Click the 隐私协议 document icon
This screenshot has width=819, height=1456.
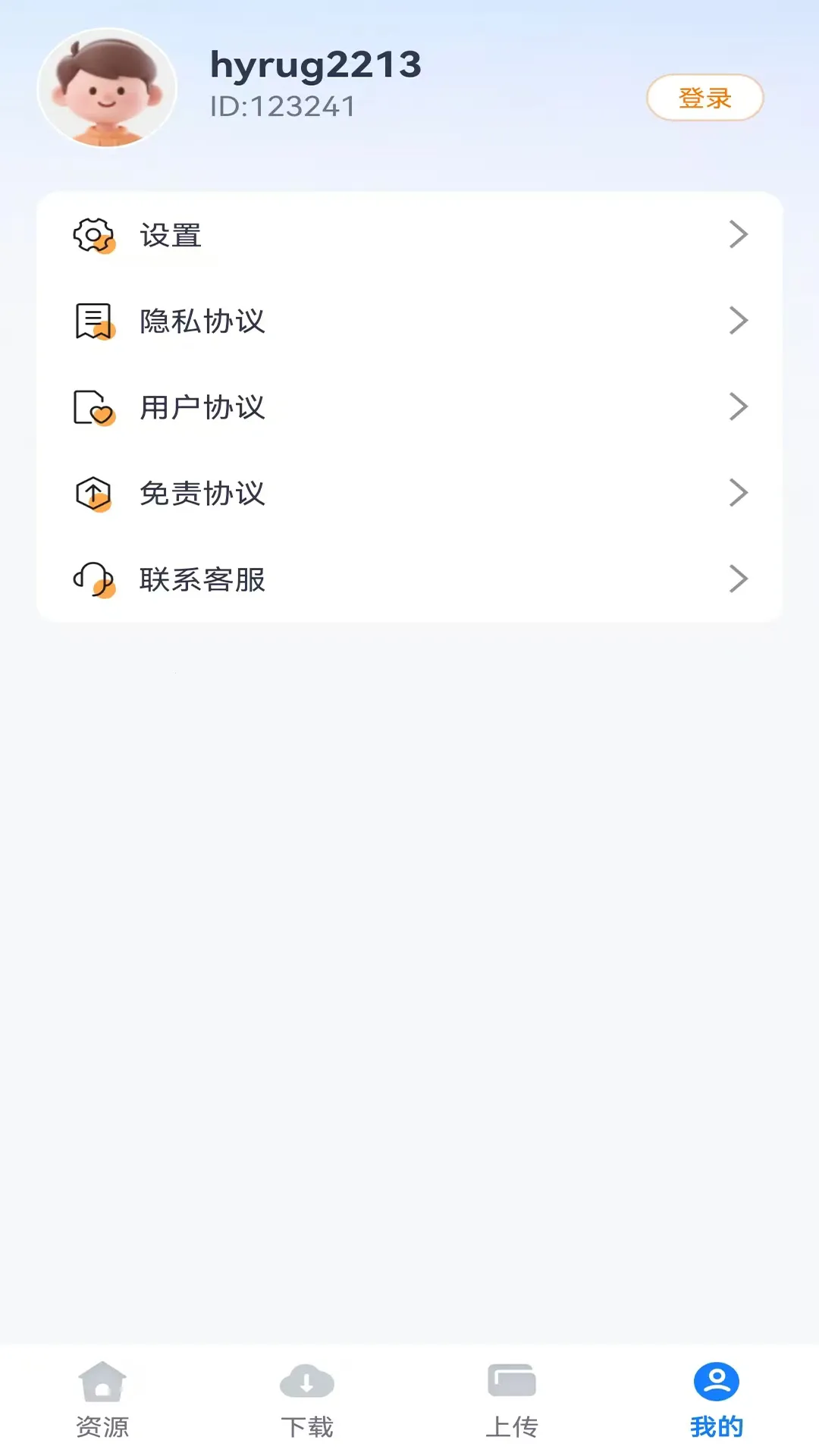point(93,322)
